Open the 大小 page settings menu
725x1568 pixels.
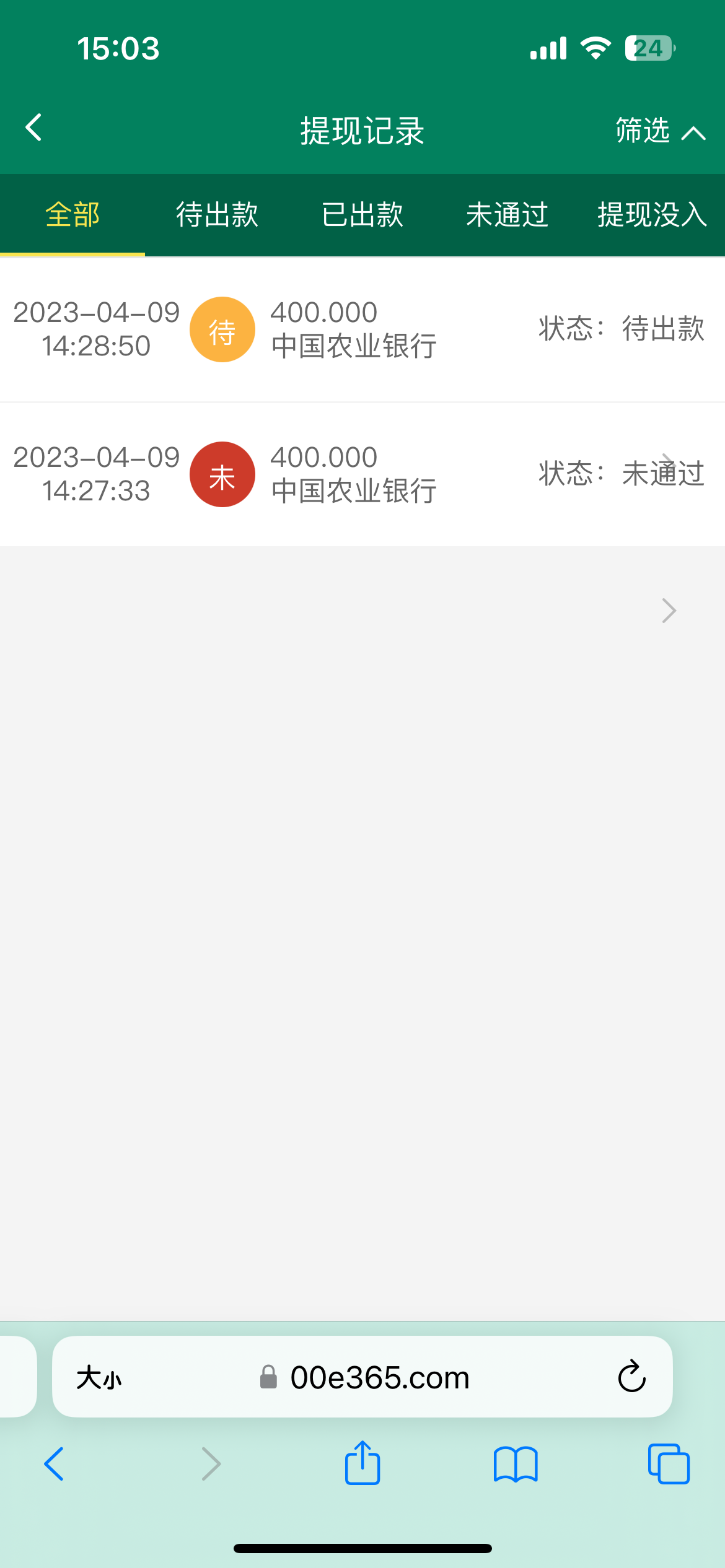(x=99, y=1378)
